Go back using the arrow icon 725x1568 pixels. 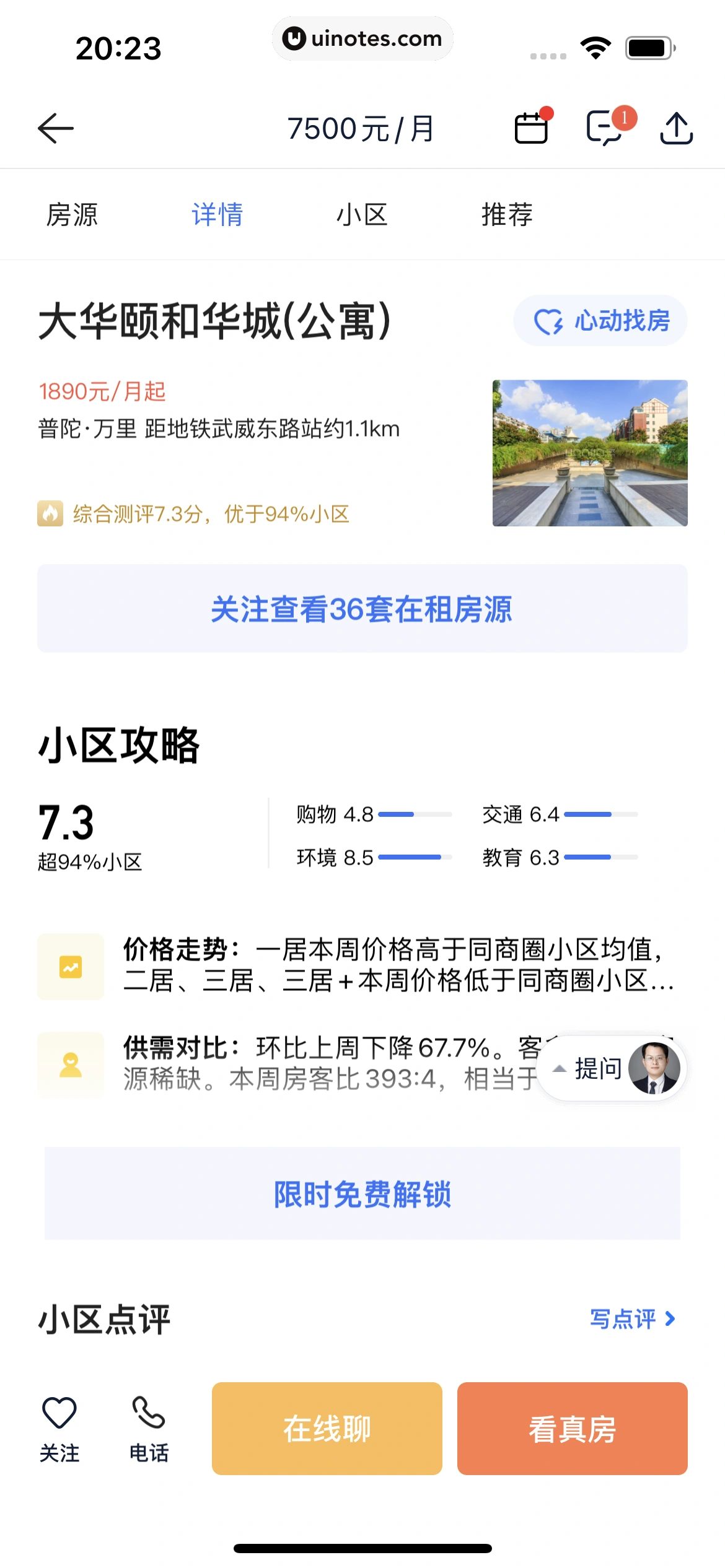coord(56,128)
